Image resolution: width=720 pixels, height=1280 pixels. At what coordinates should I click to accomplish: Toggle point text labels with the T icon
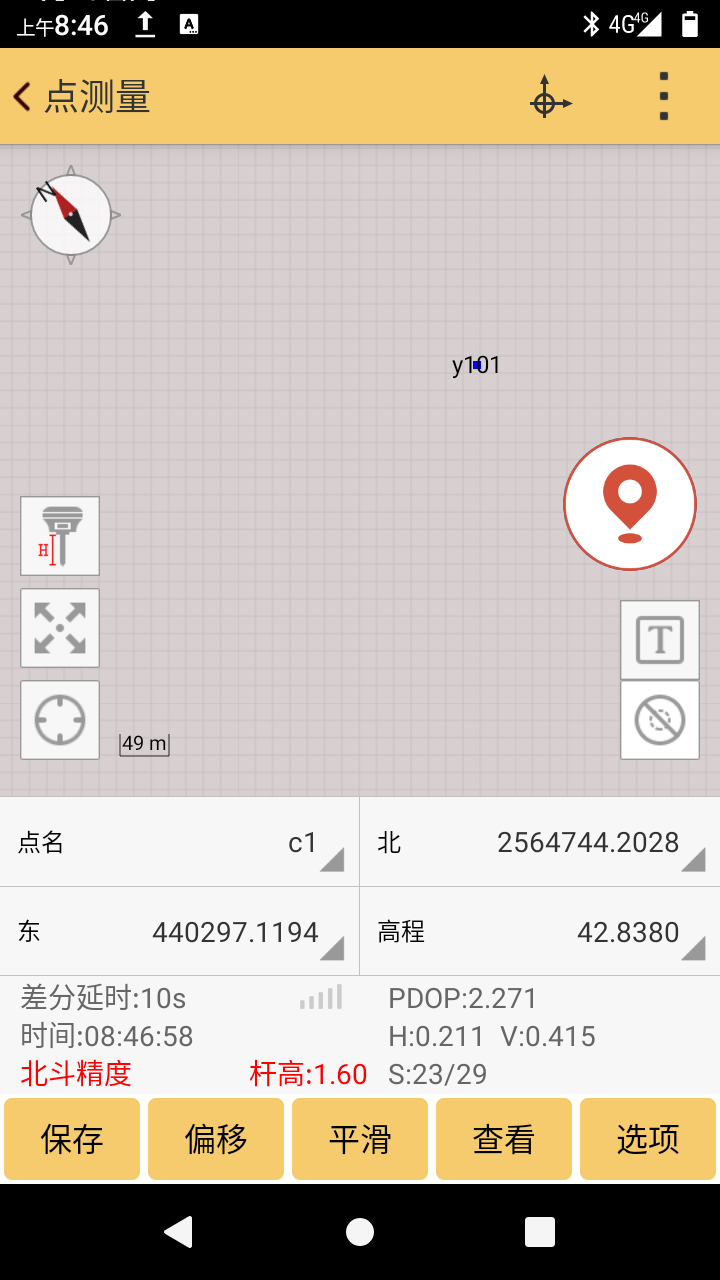(x=659, y=639)
